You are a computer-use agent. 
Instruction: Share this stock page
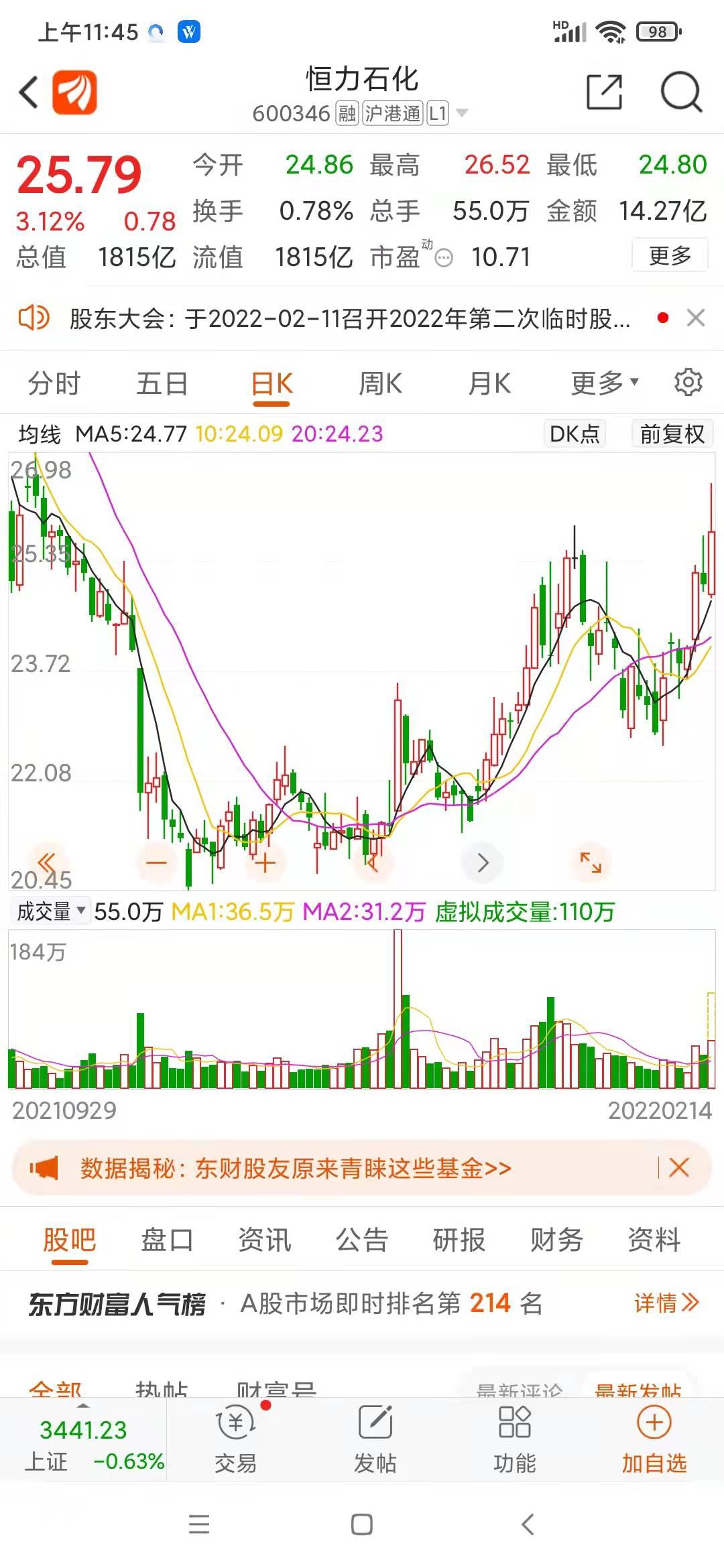coord(604,92)
